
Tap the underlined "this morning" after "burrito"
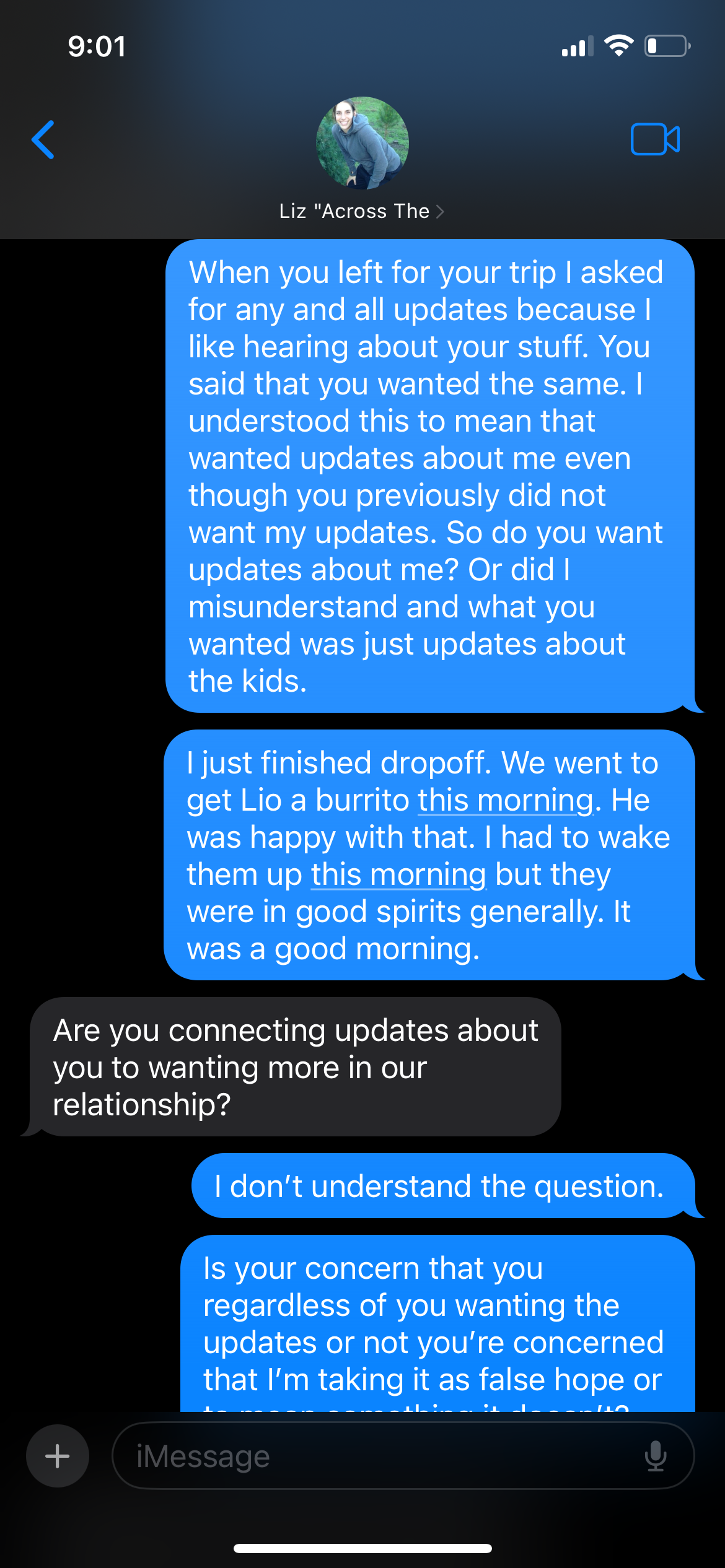(506, 800)
